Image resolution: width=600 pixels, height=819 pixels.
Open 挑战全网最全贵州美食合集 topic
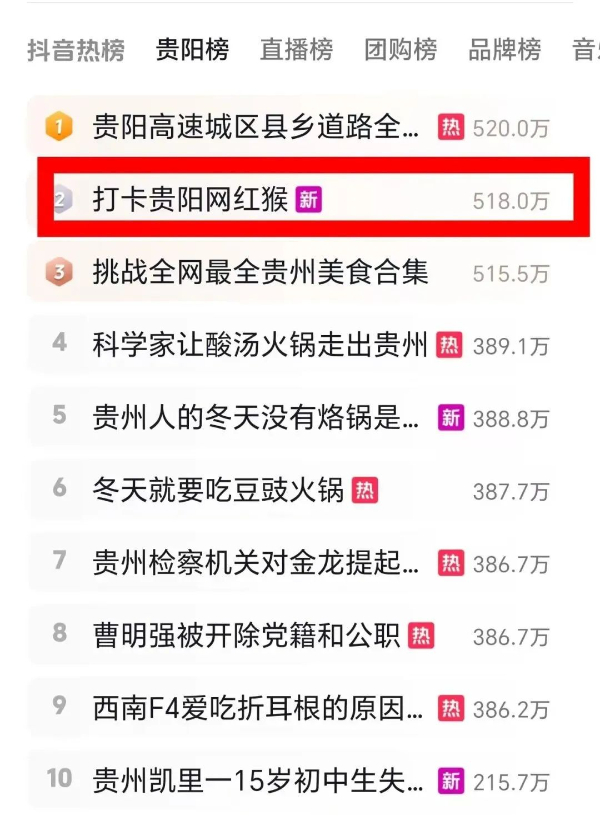[x=260, y=271]
